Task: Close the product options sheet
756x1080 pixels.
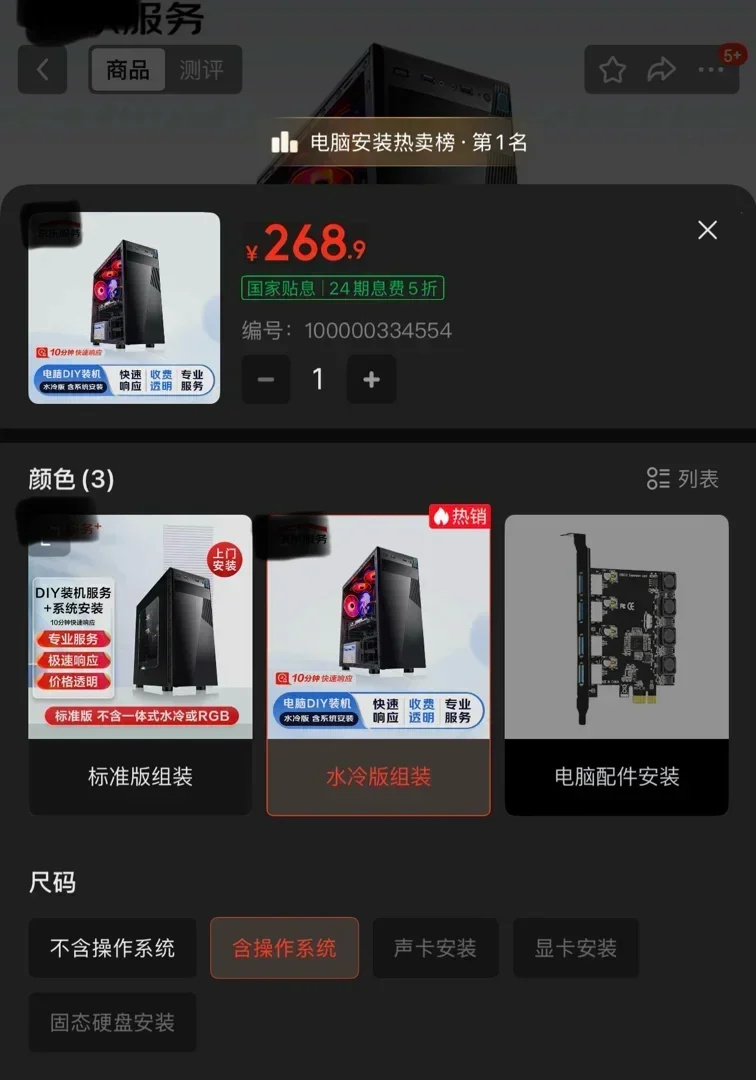Action: [707, 230]
